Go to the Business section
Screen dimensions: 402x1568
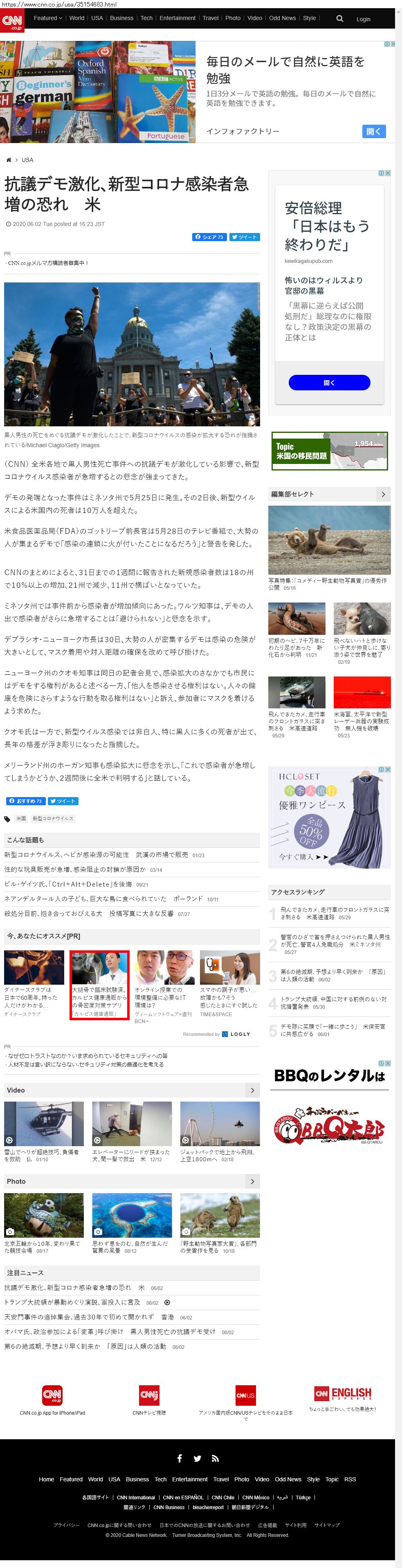tap(121, 18)
